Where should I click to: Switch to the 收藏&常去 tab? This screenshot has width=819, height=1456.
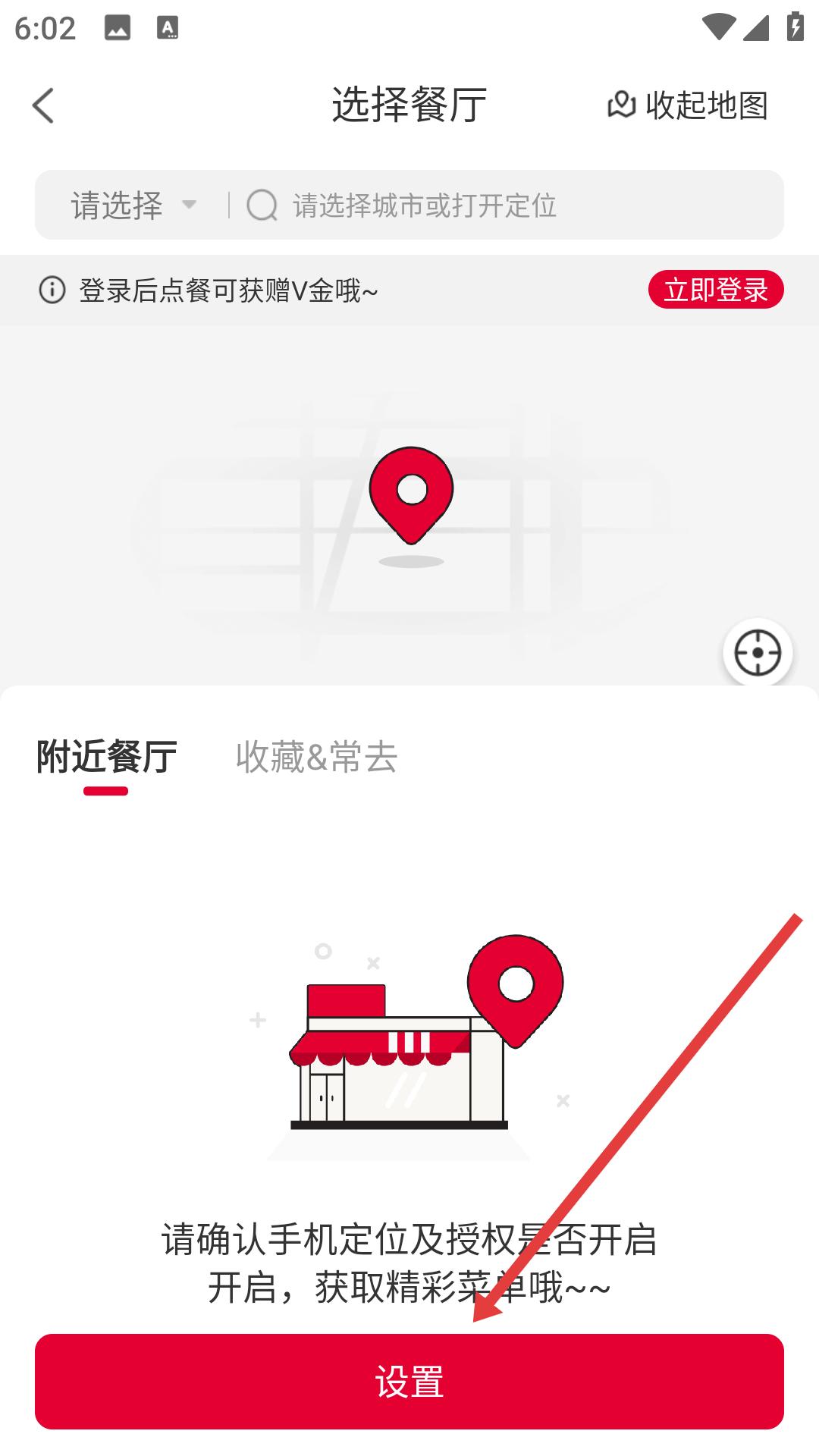(316, 757)
